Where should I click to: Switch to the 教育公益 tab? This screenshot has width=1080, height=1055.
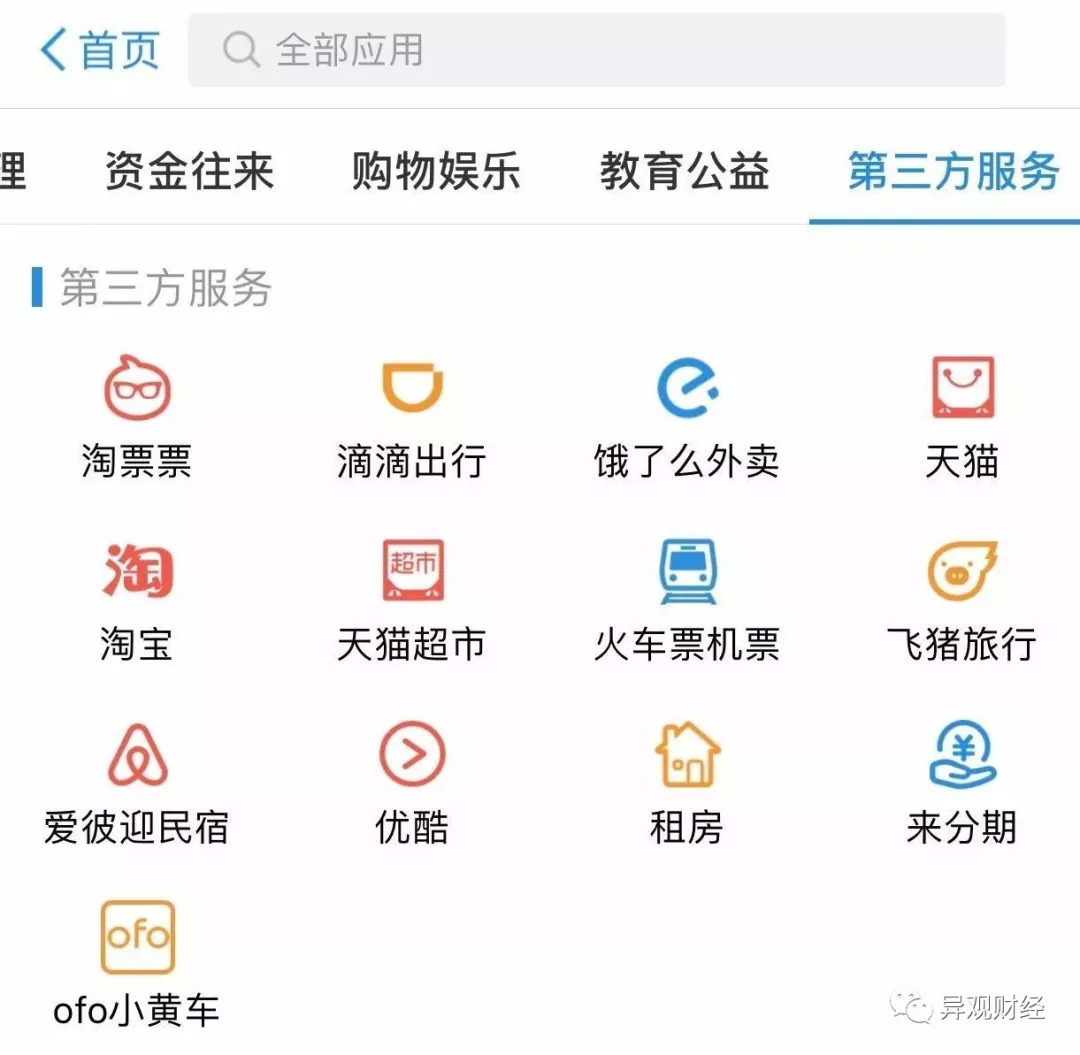684,171
